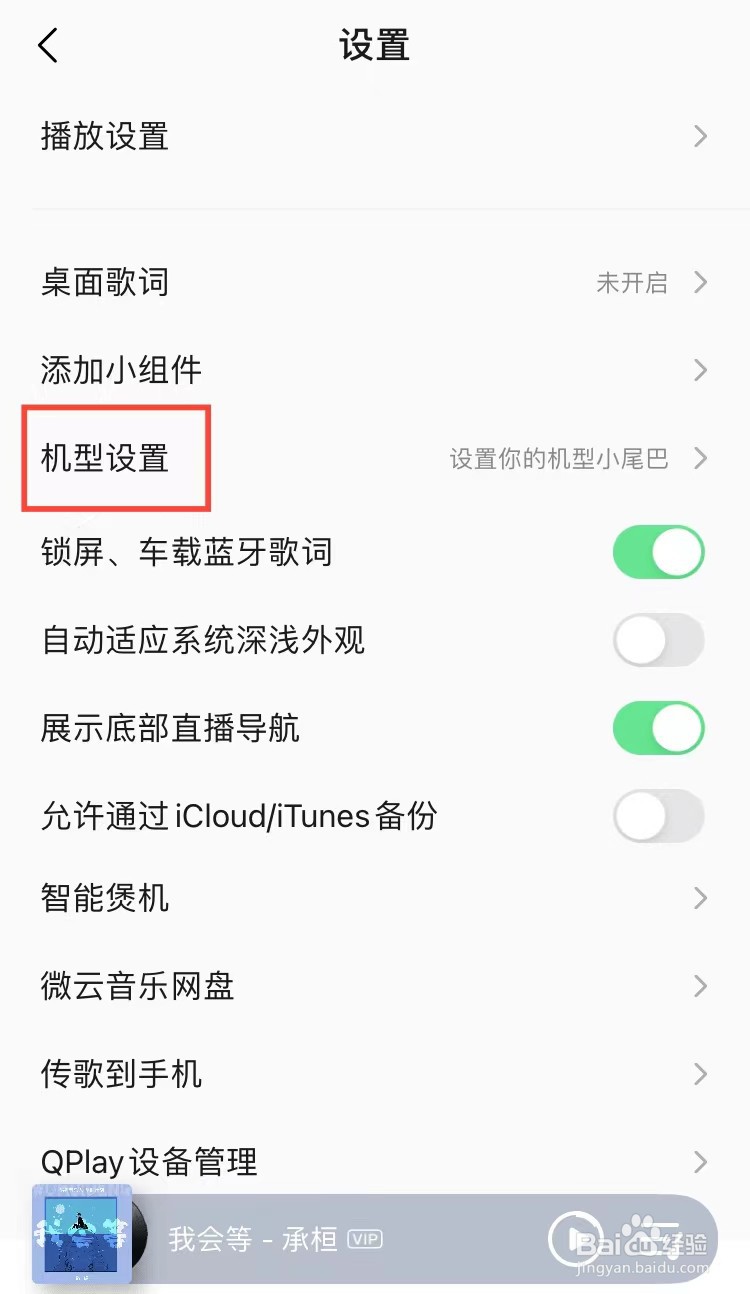Enable 自动适应系统深浅外观 switch
Viewport: 750px width, 1294px height.
pyautogui.click(x=658, y=640)
